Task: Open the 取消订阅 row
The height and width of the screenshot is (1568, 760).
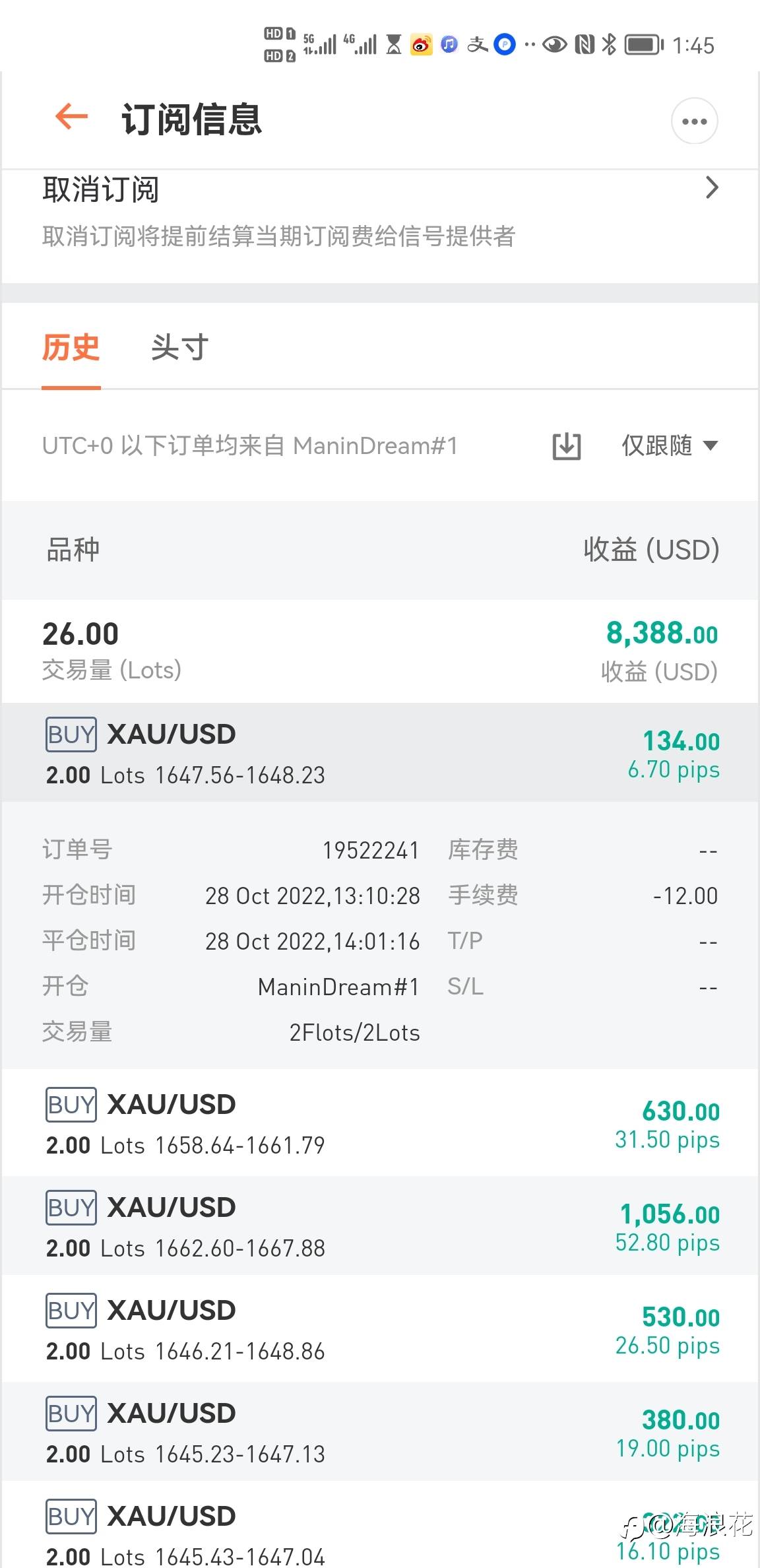Action: point(379,211)
